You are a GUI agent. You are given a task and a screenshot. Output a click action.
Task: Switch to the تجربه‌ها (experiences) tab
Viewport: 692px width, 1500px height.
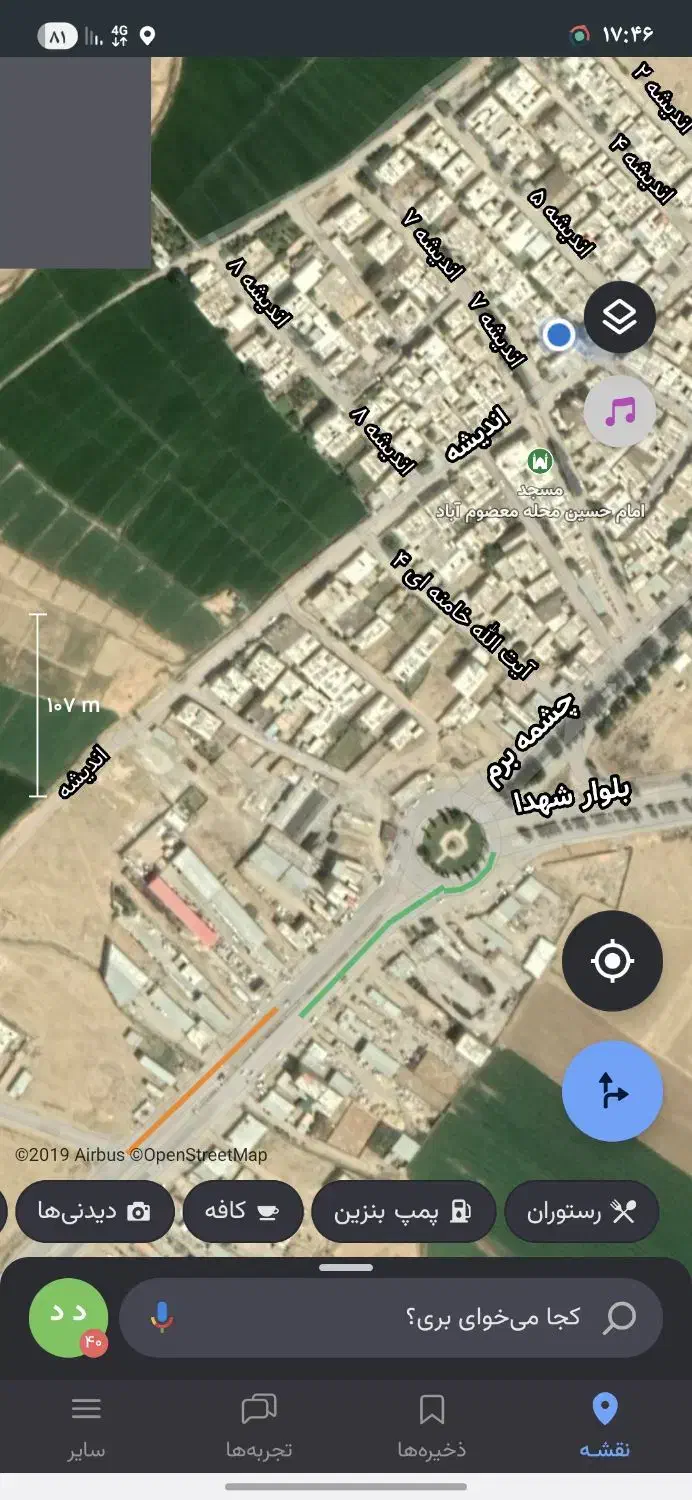coord(259,1426)
